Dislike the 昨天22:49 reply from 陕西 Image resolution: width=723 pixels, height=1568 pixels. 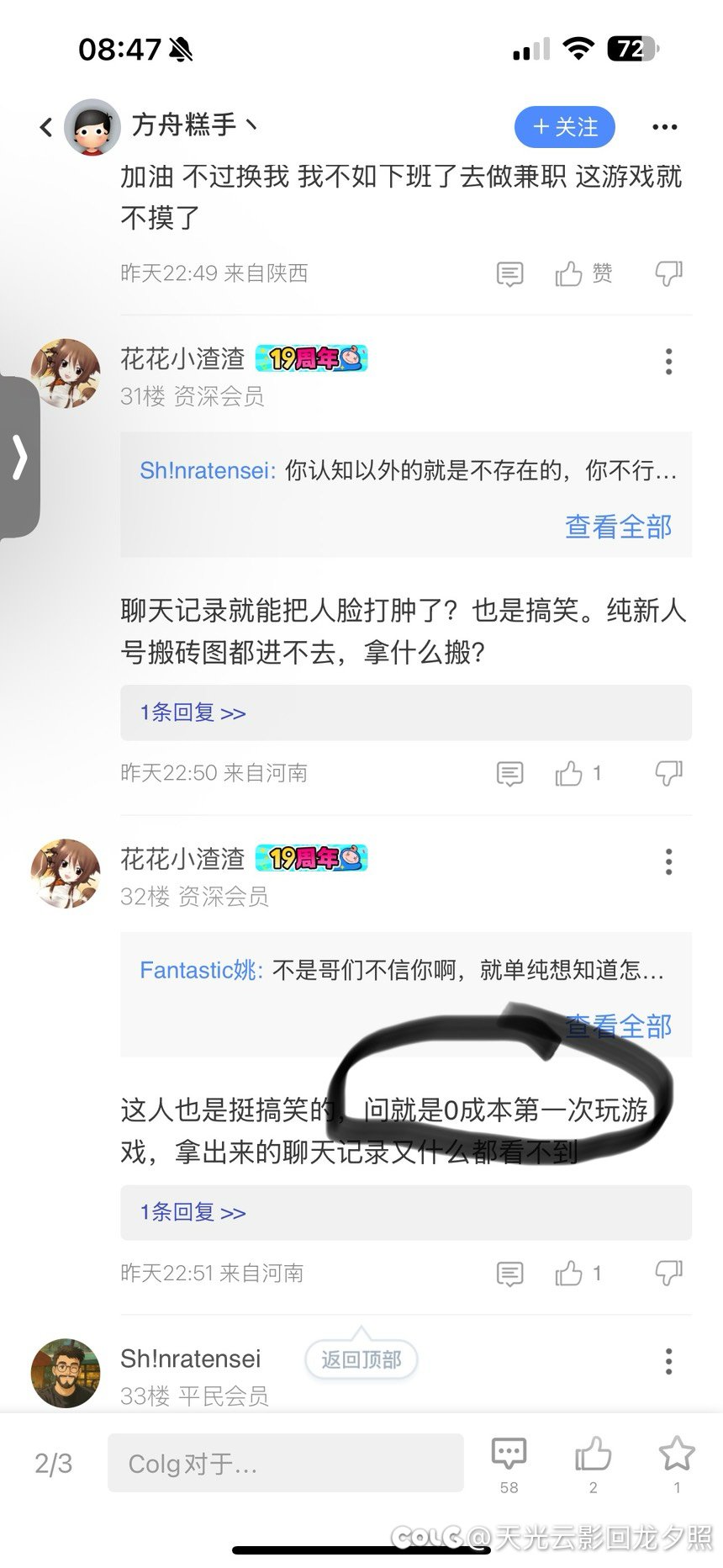(668, 273)
